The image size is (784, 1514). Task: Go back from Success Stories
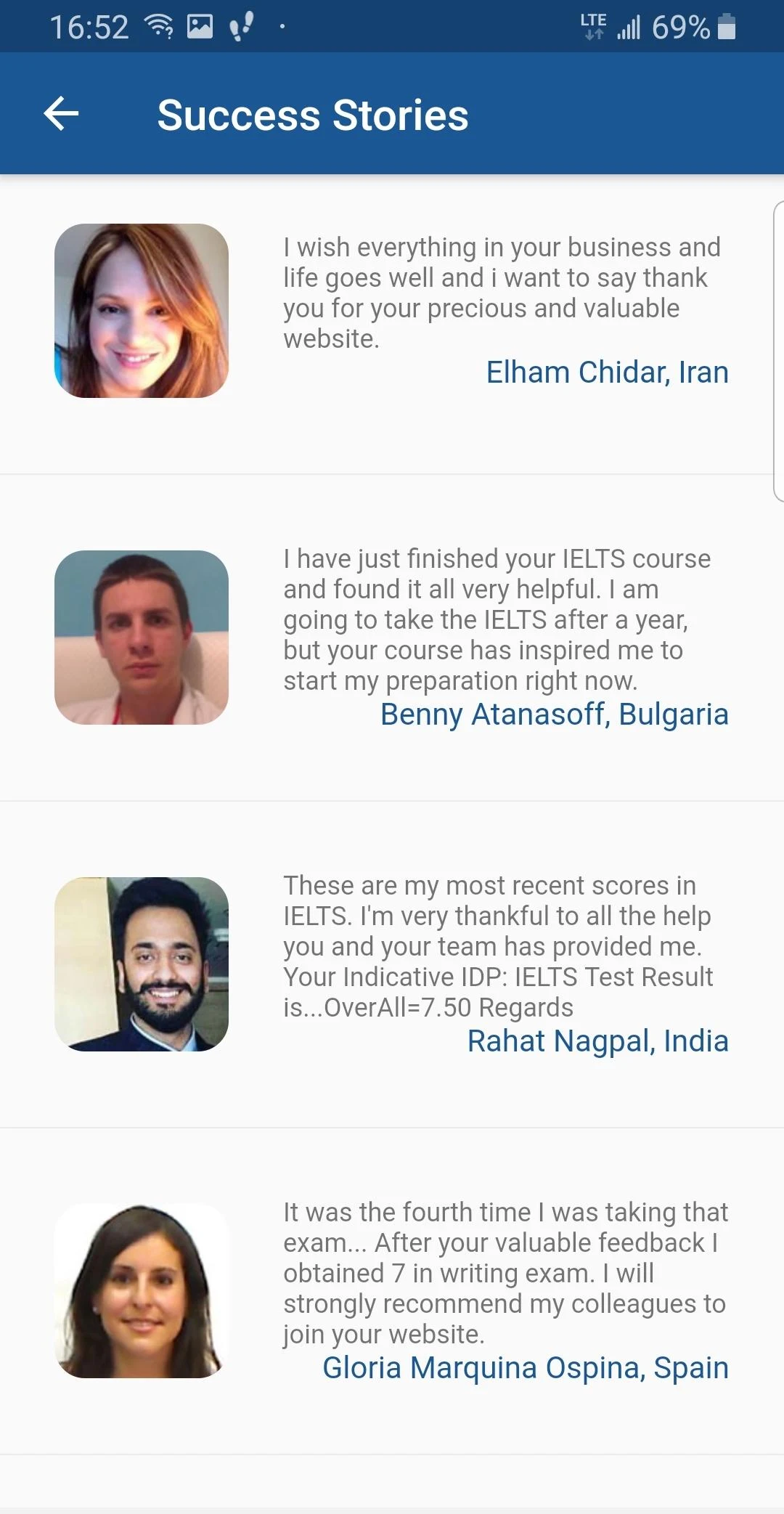point(61,114)
